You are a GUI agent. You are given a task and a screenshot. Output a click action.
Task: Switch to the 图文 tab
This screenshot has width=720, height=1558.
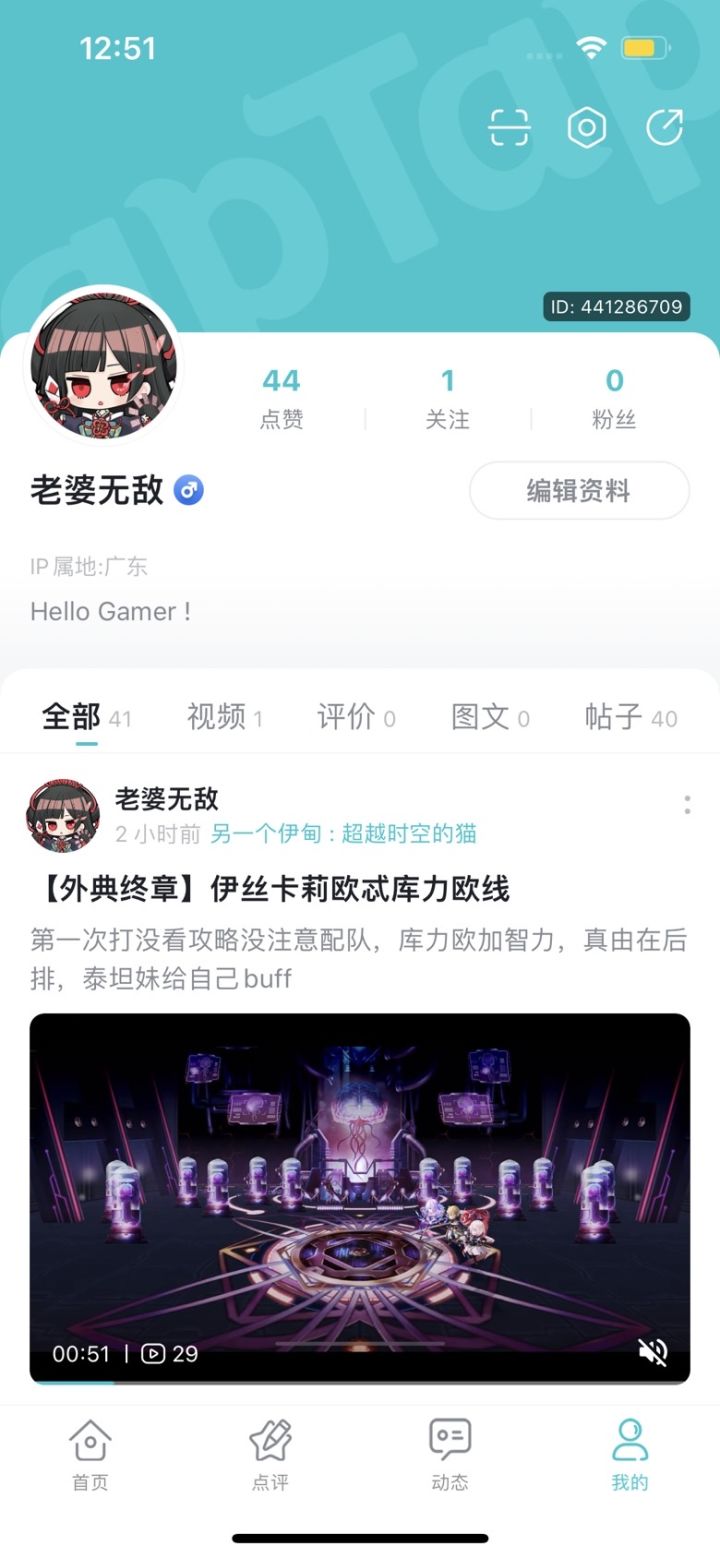490,717
